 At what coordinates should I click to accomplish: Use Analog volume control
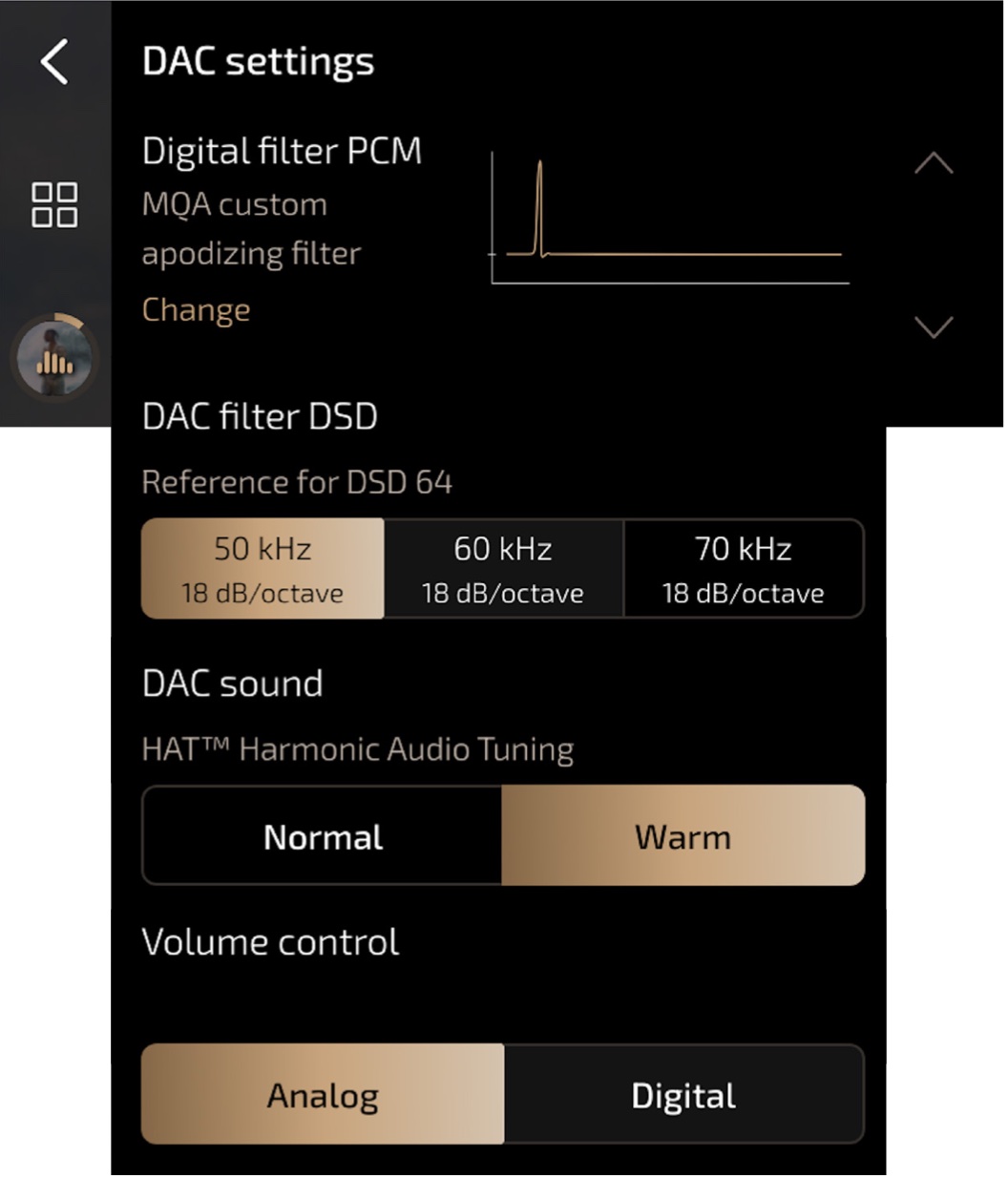click(x=323, y=1094)
